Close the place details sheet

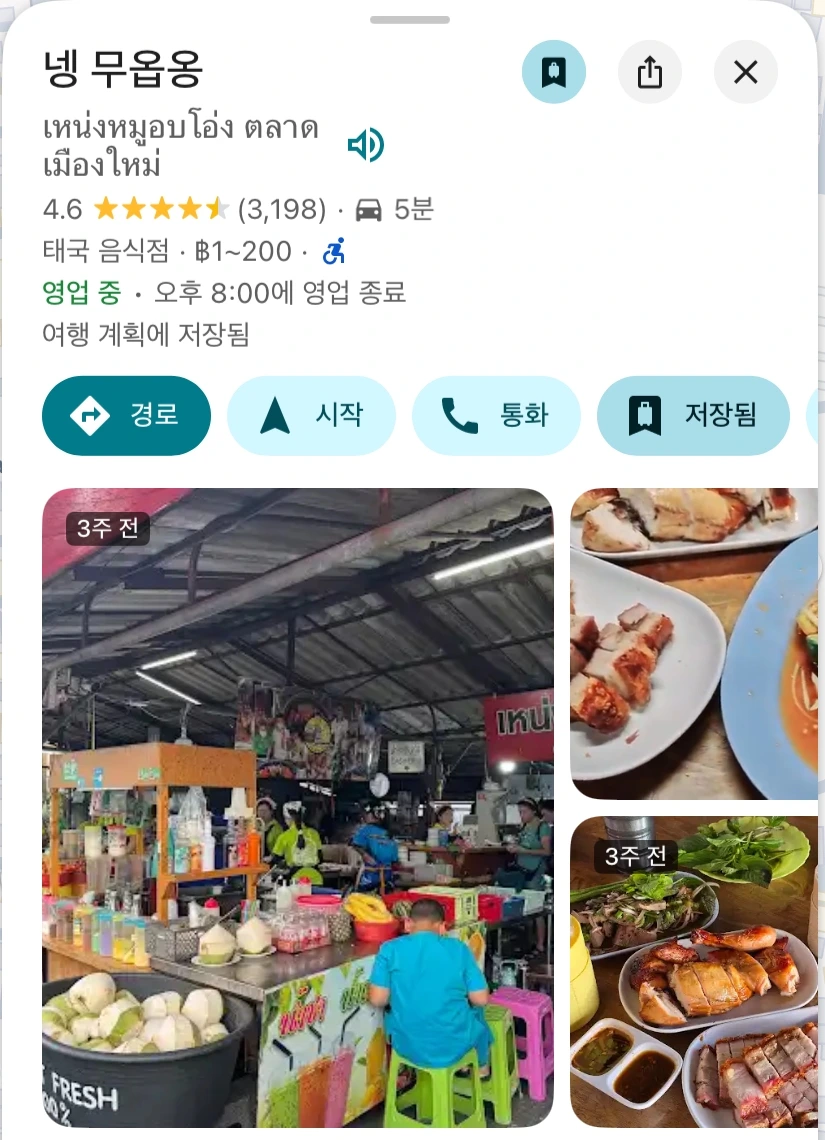point(746,72)
